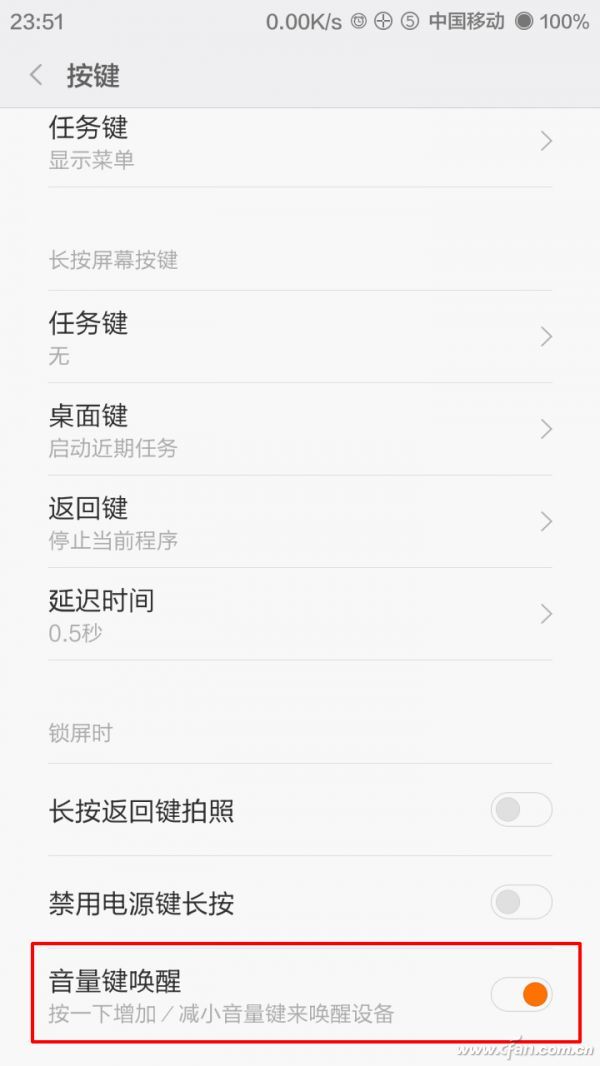The height and width of the screenshot is (1066, 600).
Task: Enable 长按返回键拍照 switch
Action: pyautogui.click(x=521, y=810)
